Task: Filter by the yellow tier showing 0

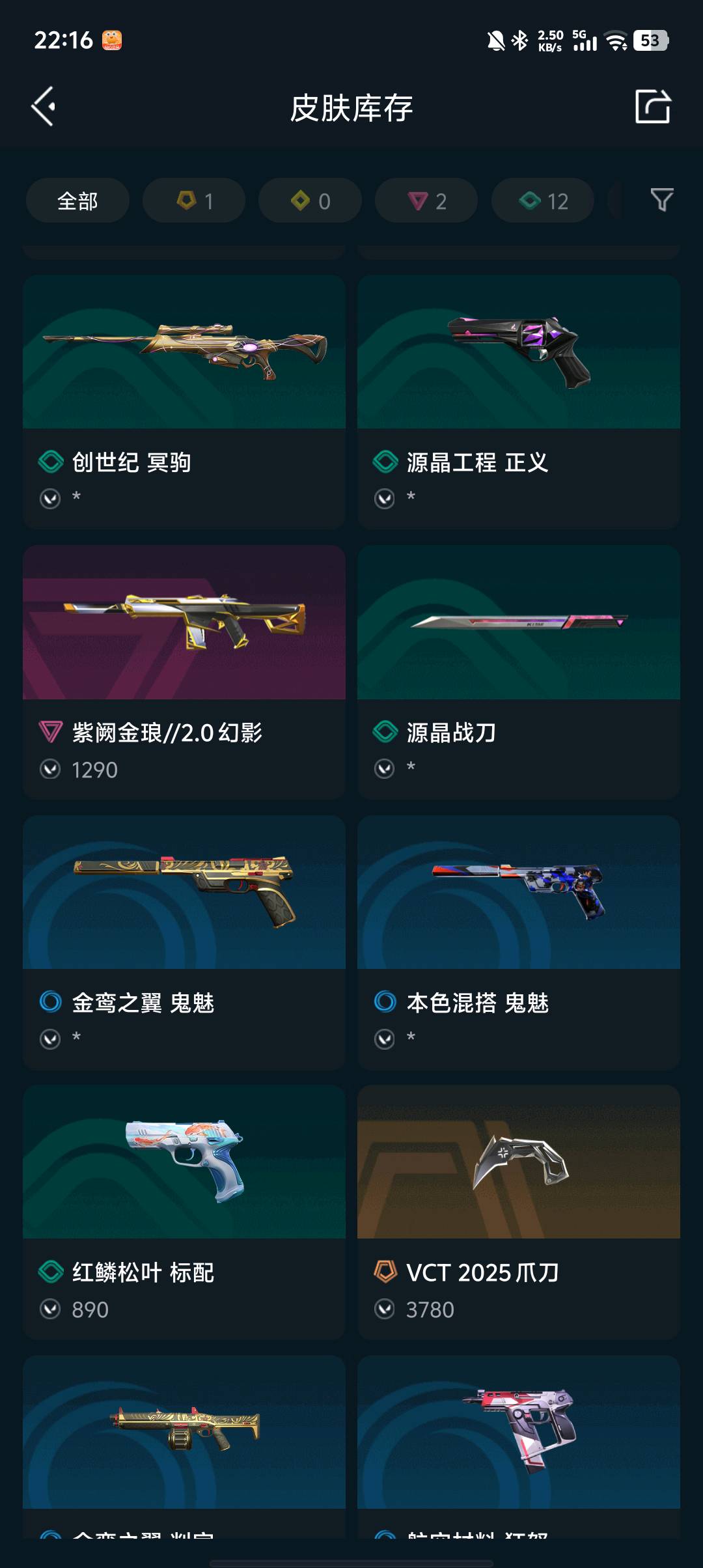Action: pyautogui.click(x=310, y=201)
